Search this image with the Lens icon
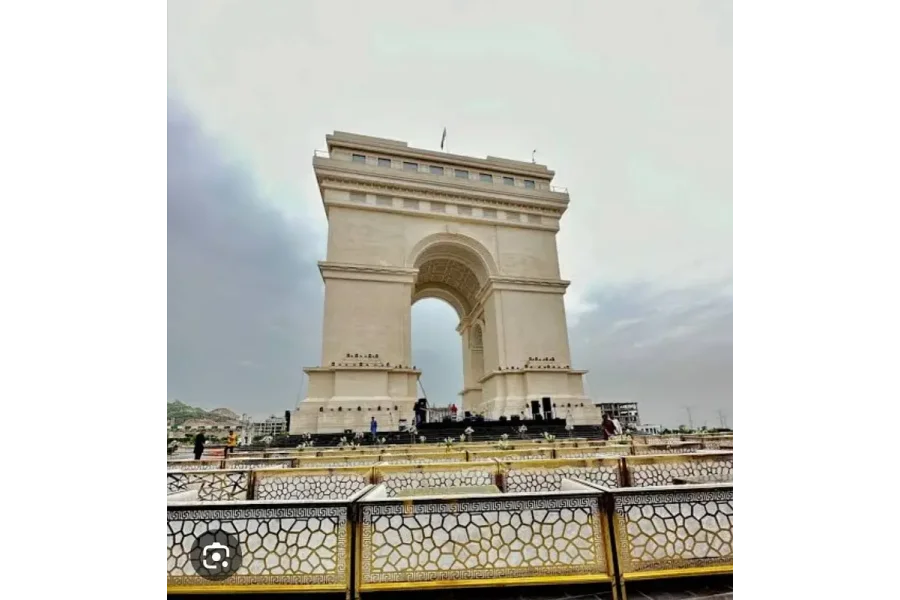Viewport: 900px width, 600px height. [215, 556]
